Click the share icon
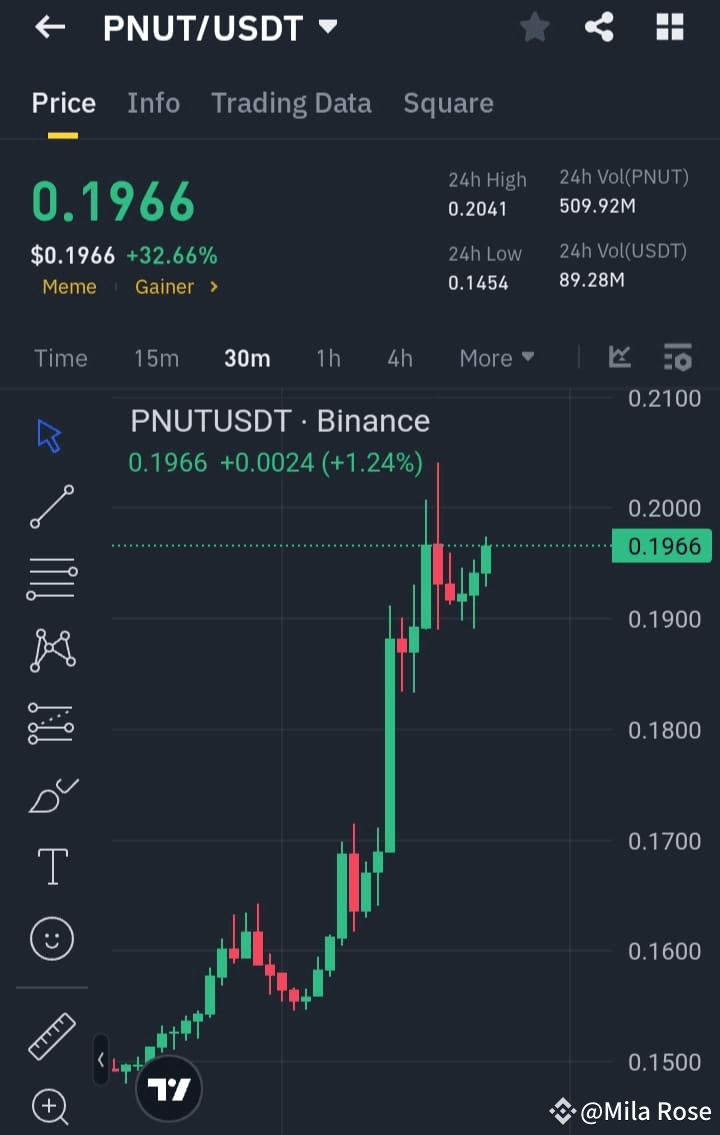 coord(600,27)
